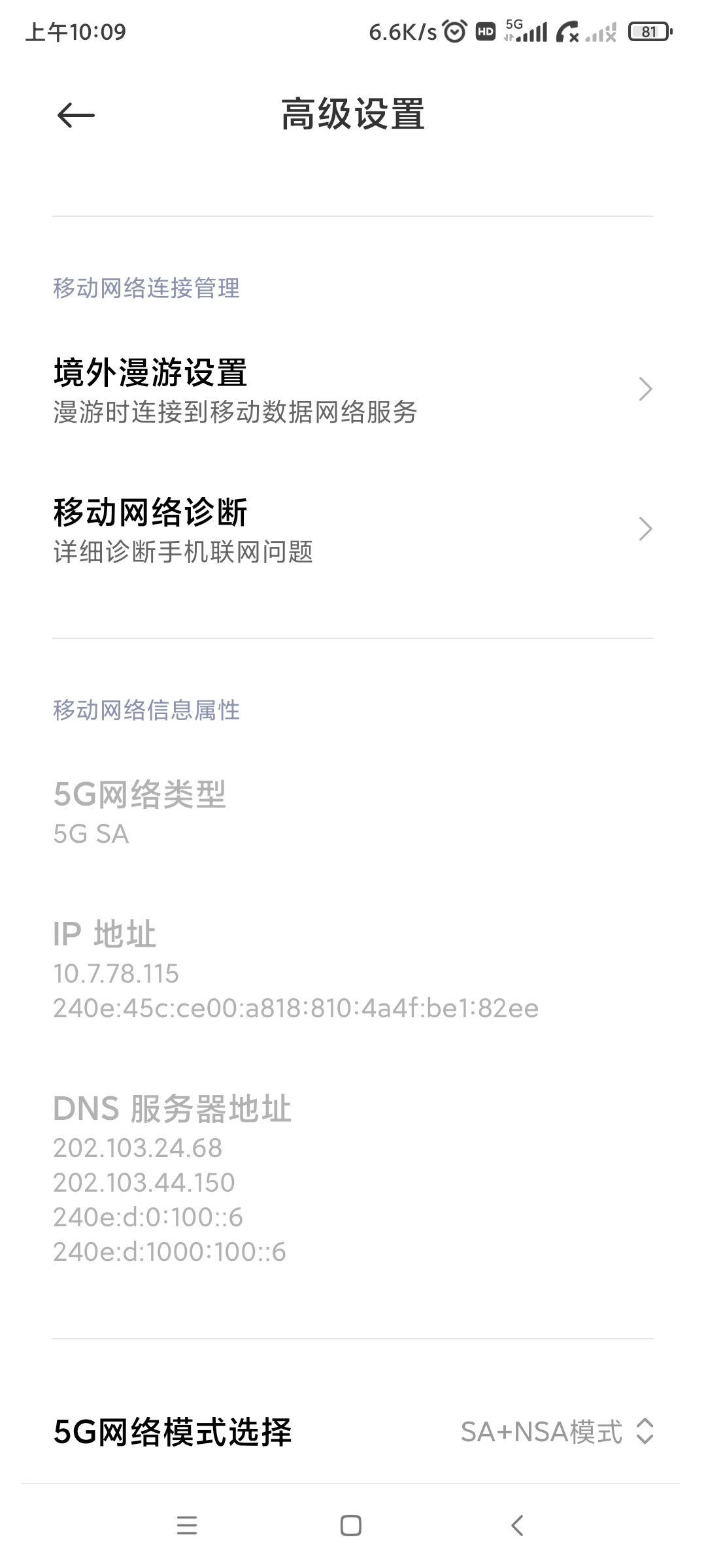Open recent apps from navigation bar
Image resolution: width=706 pixels, height=1568 pixels.
[x=187, y=1526]
